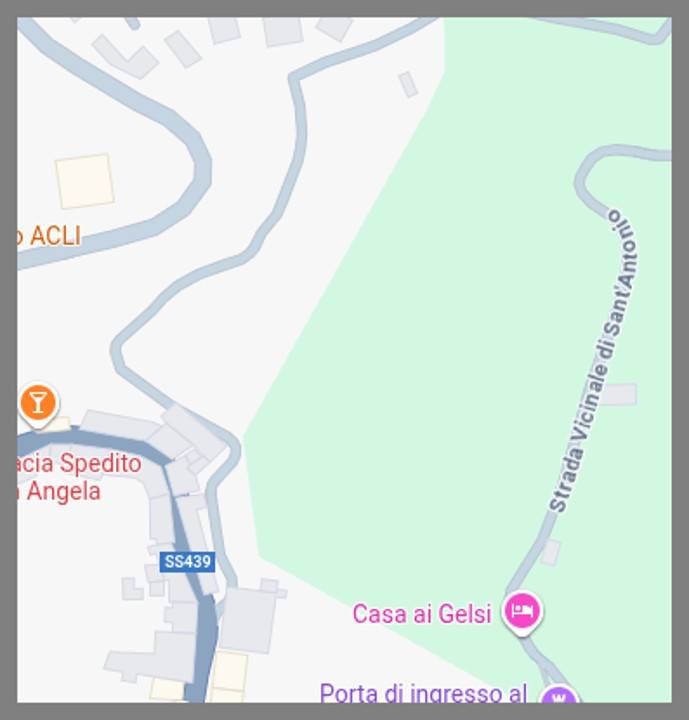
Task: Open the Casa ai Gelsi hotel pin
Action: point(522,610)
